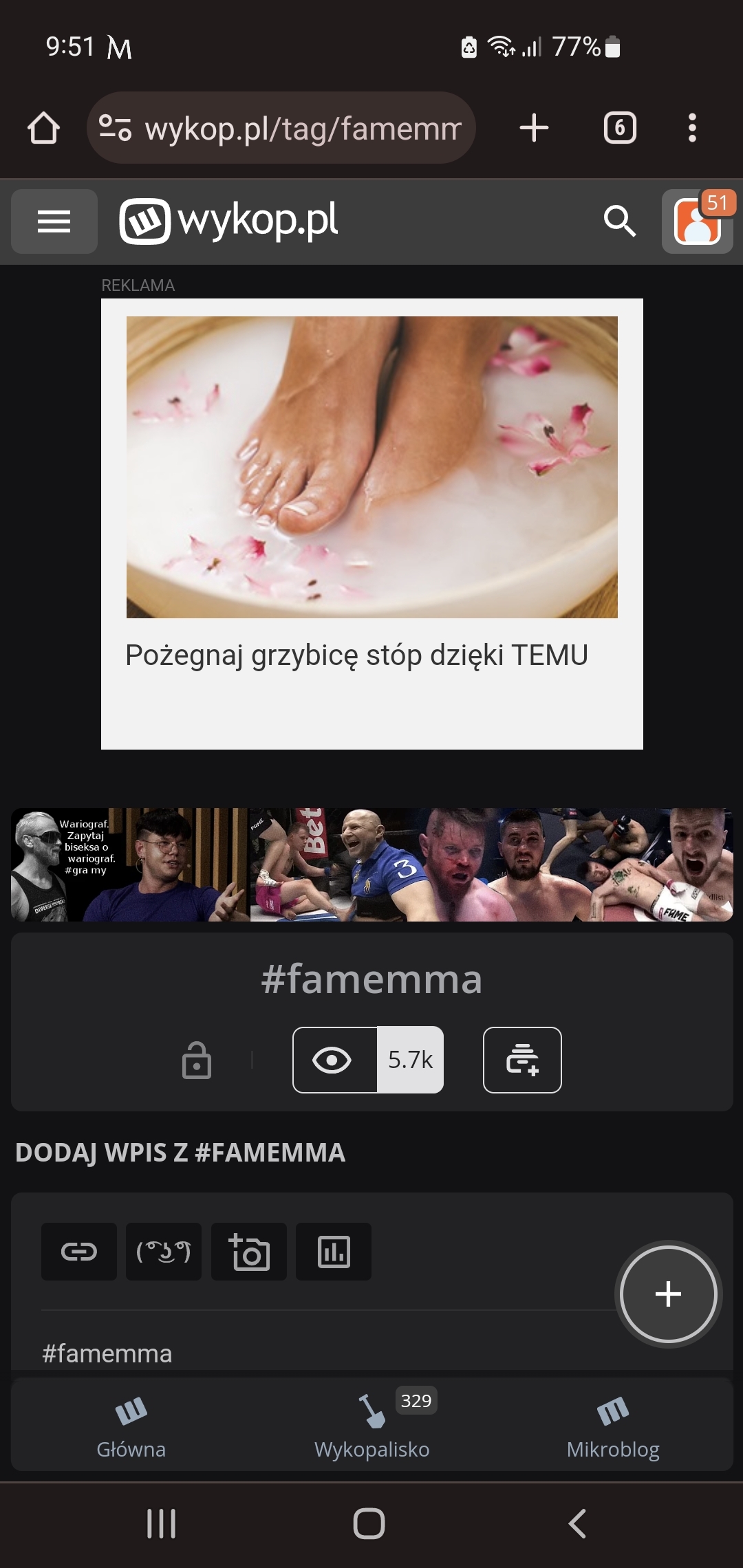Open a new browser tab

534,128
